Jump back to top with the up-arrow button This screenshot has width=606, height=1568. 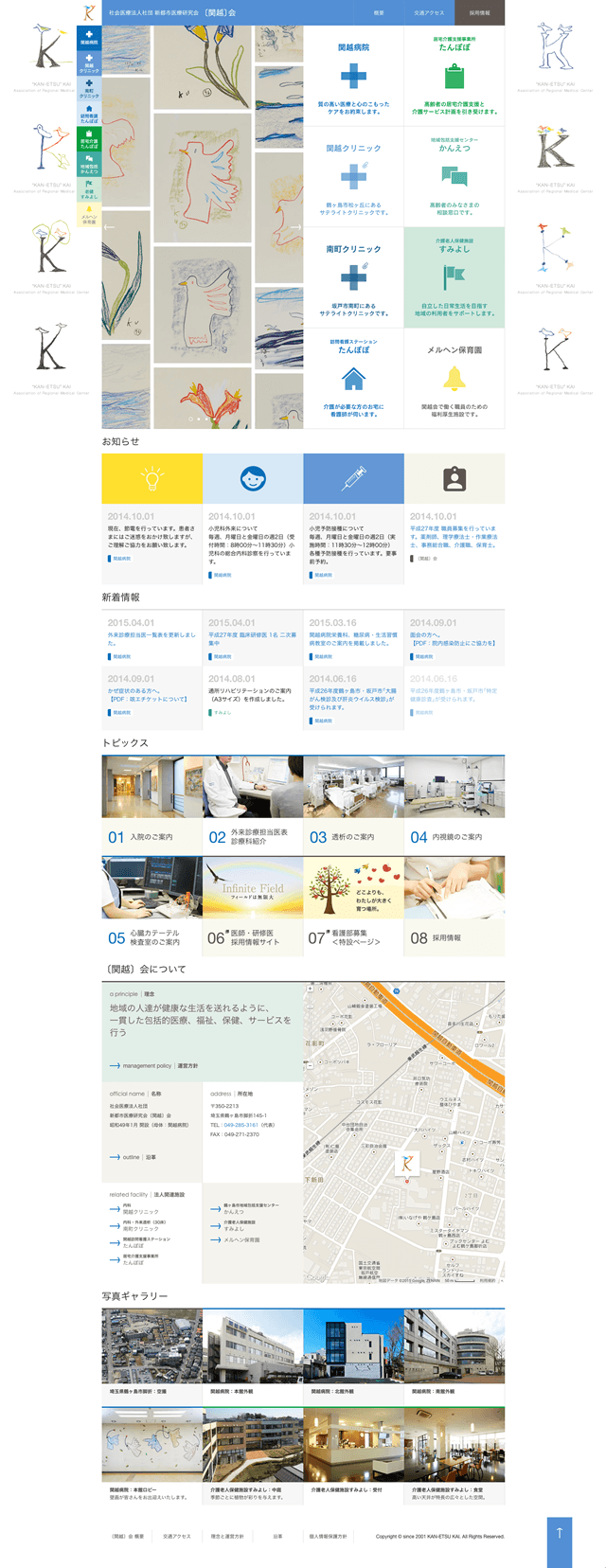pos(560,1532)
